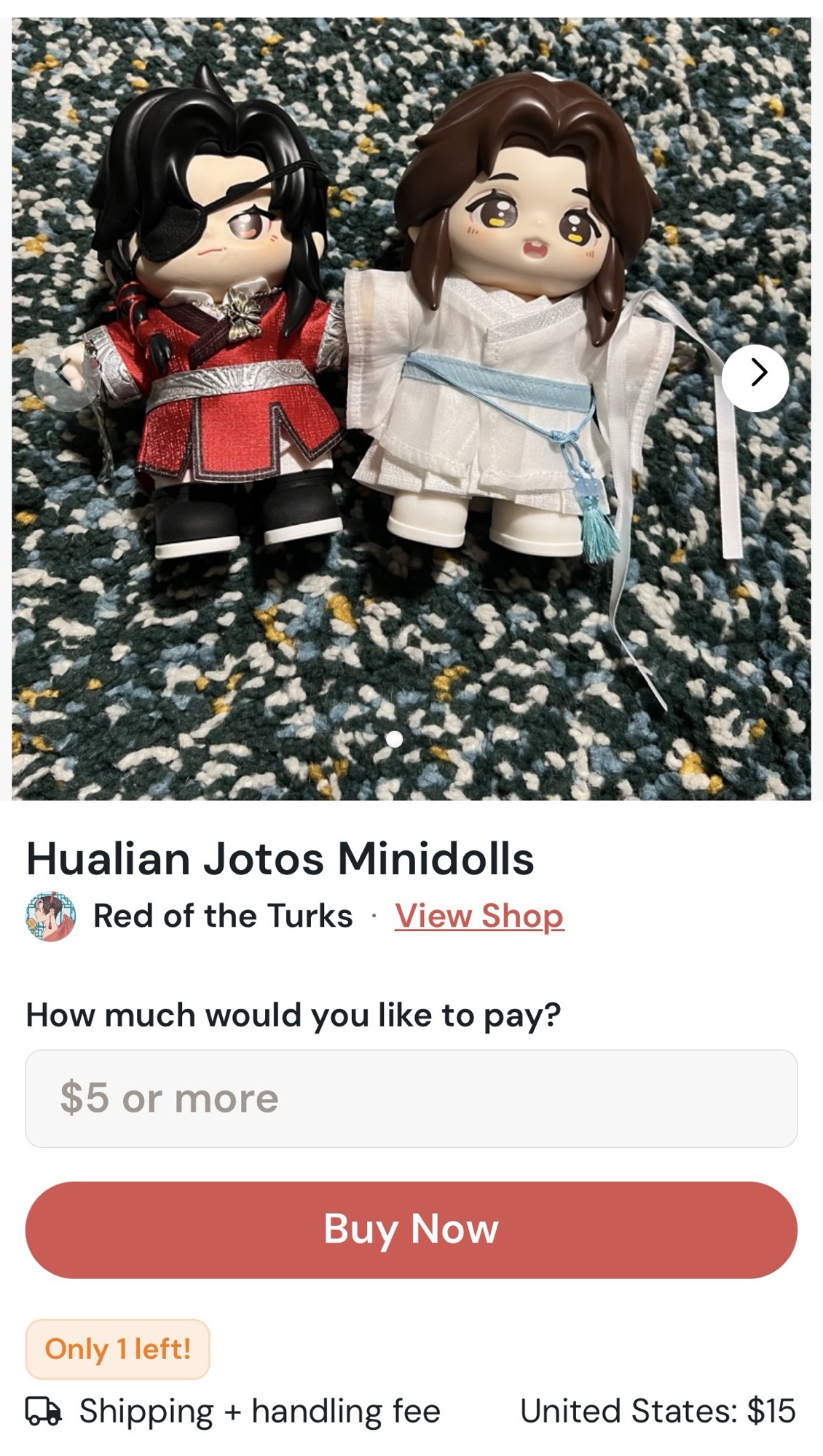Focus the price amount field
The width and height of the screenshot is (823, 1456).
point(411,1099)
